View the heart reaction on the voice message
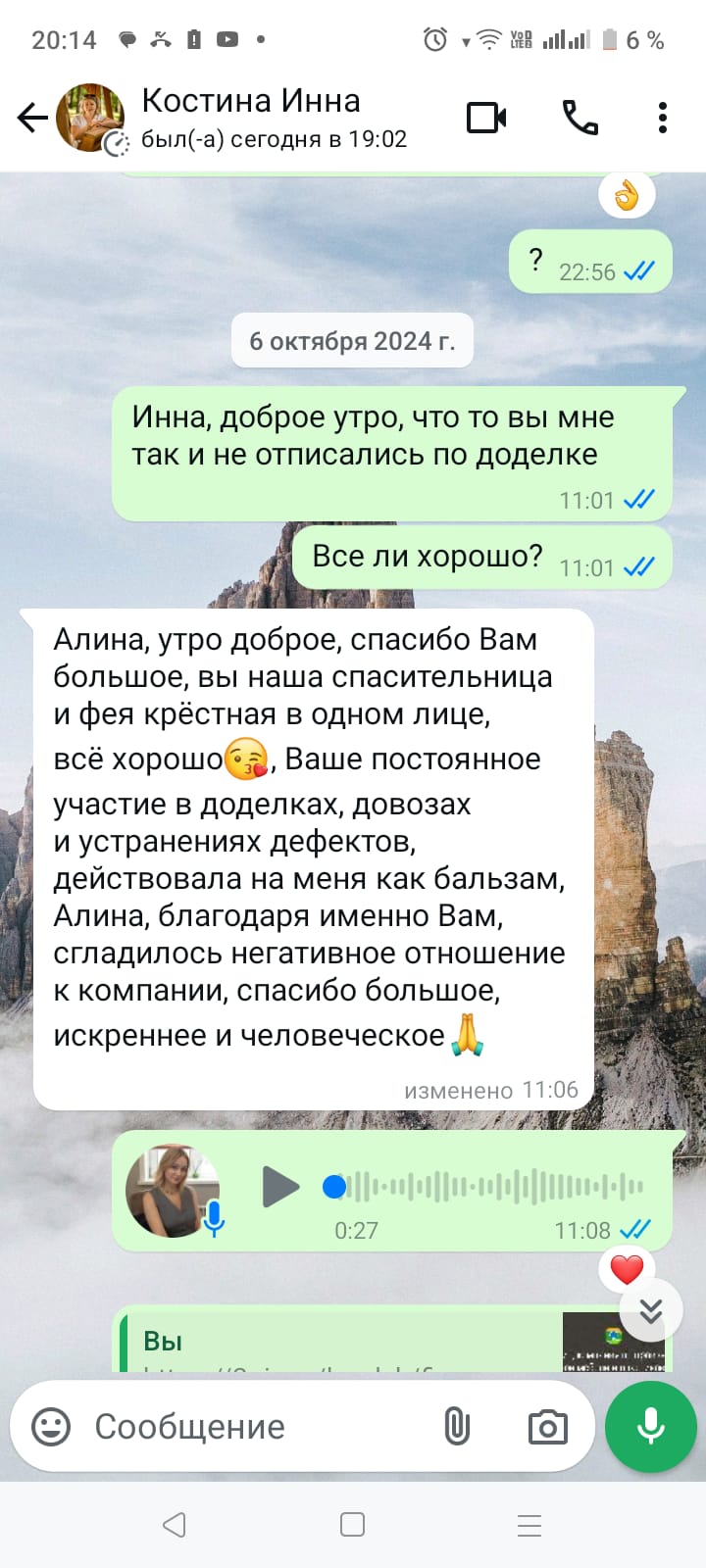706x1568 pixels. coord(627,1270)
